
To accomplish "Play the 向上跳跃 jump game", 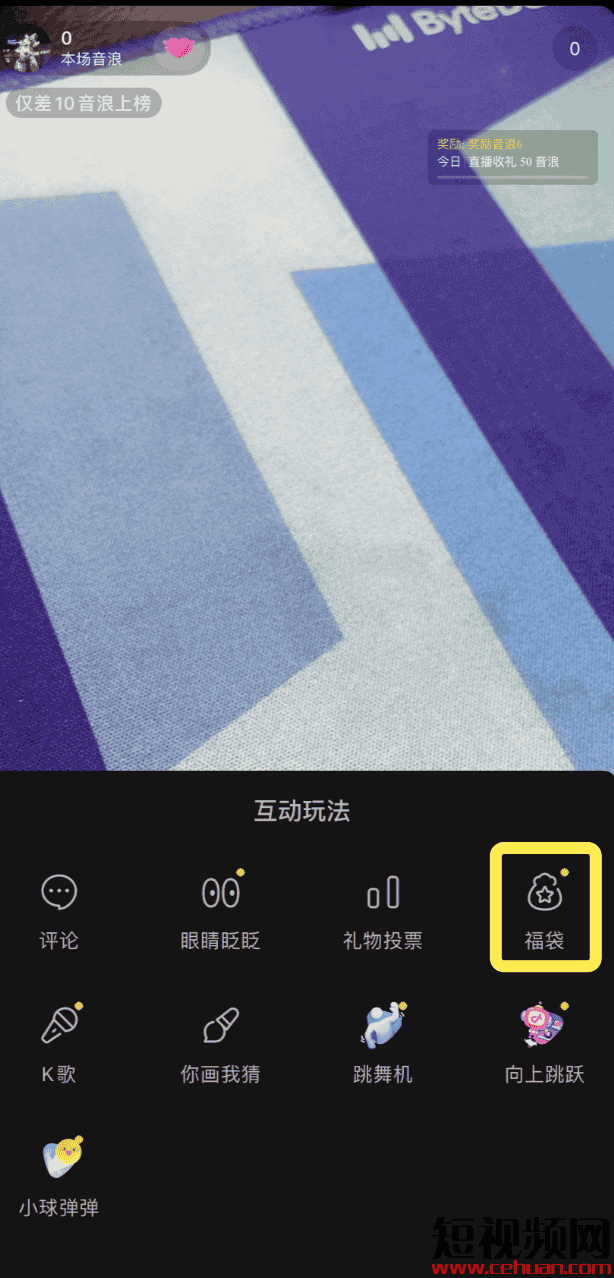I will pos(545,1043).
